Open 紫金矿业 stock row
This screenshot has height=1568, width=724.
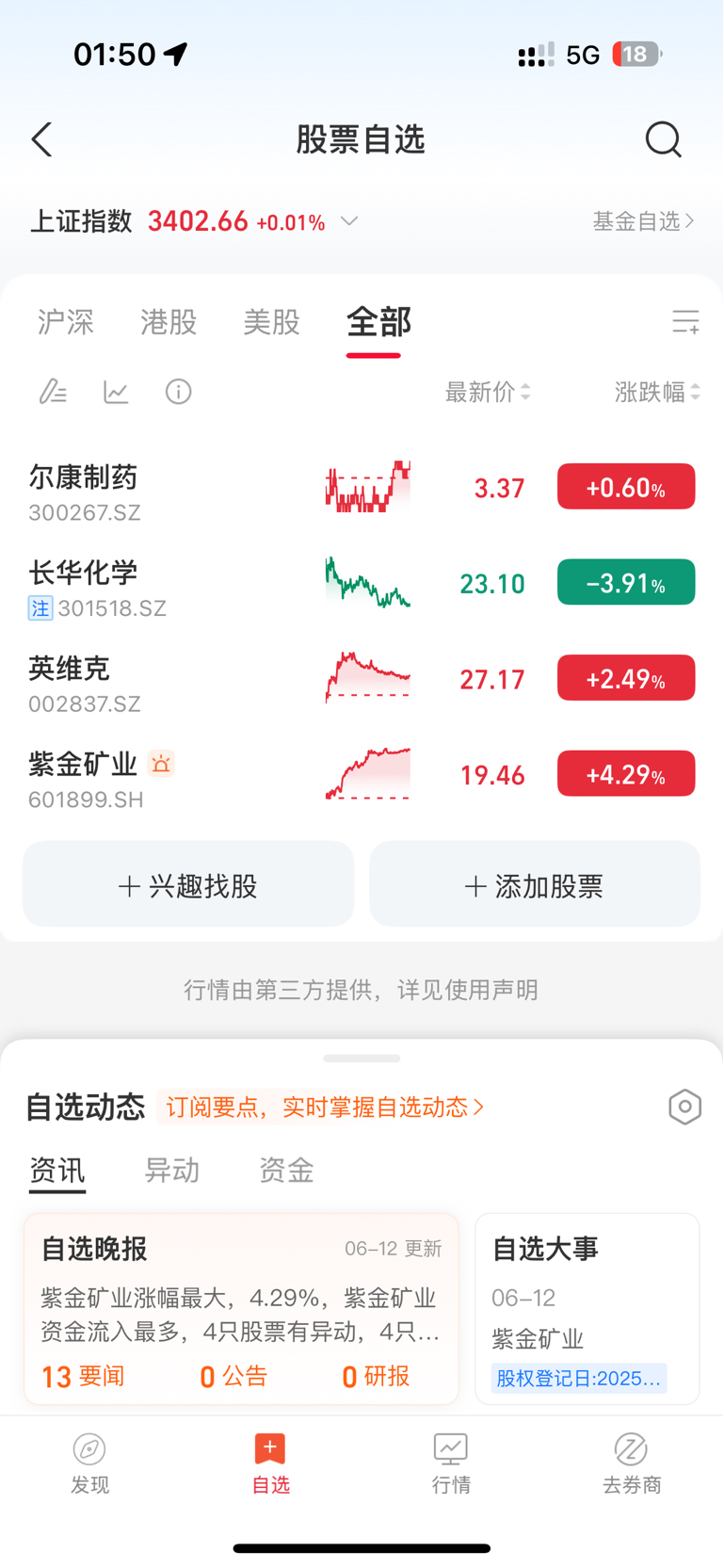(x=362, y=775)
